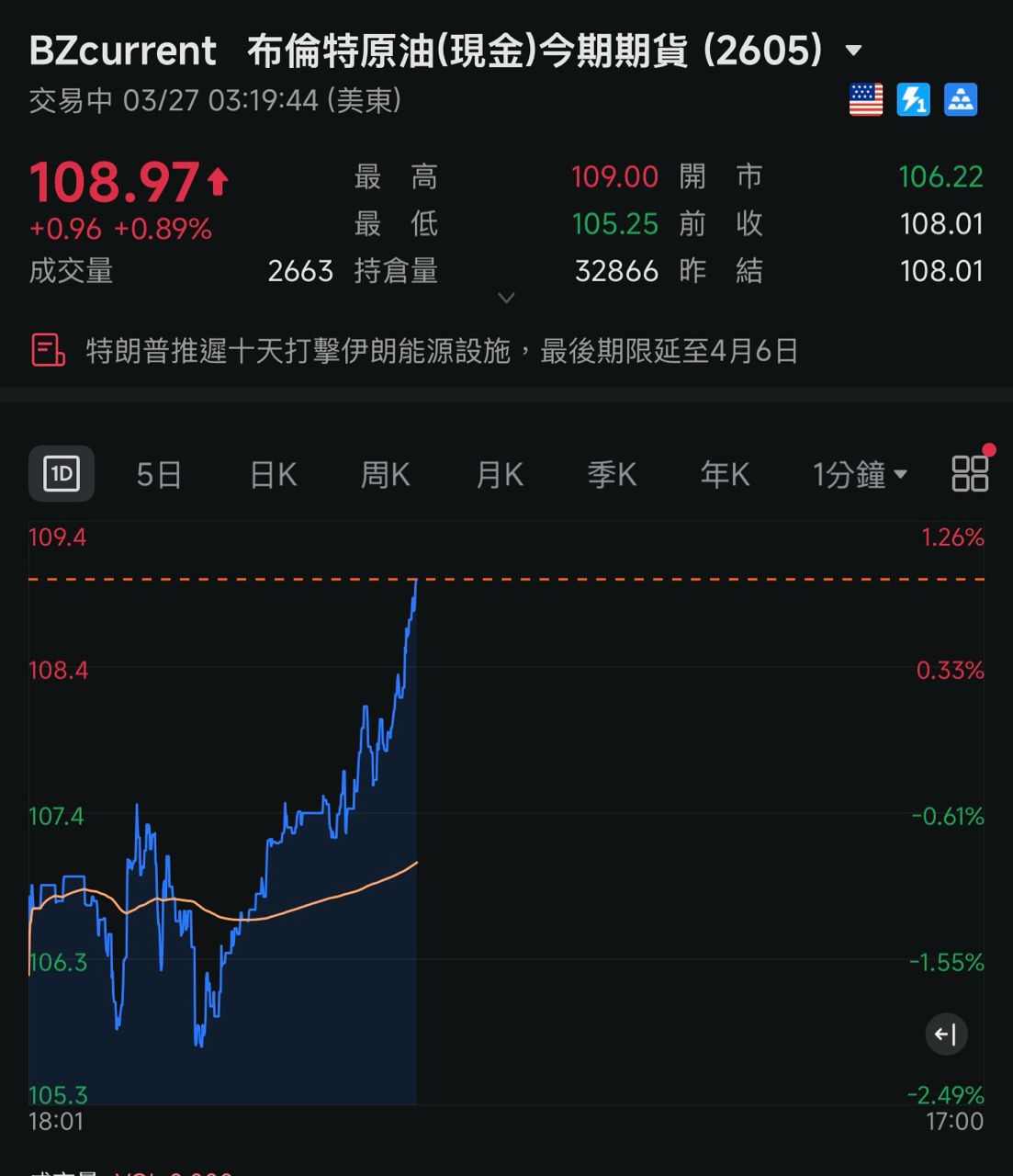This screenshot has width=1013, height=1176.
Task: Tap the chart collapse arrow button
Action: [x=946, y=1035]
